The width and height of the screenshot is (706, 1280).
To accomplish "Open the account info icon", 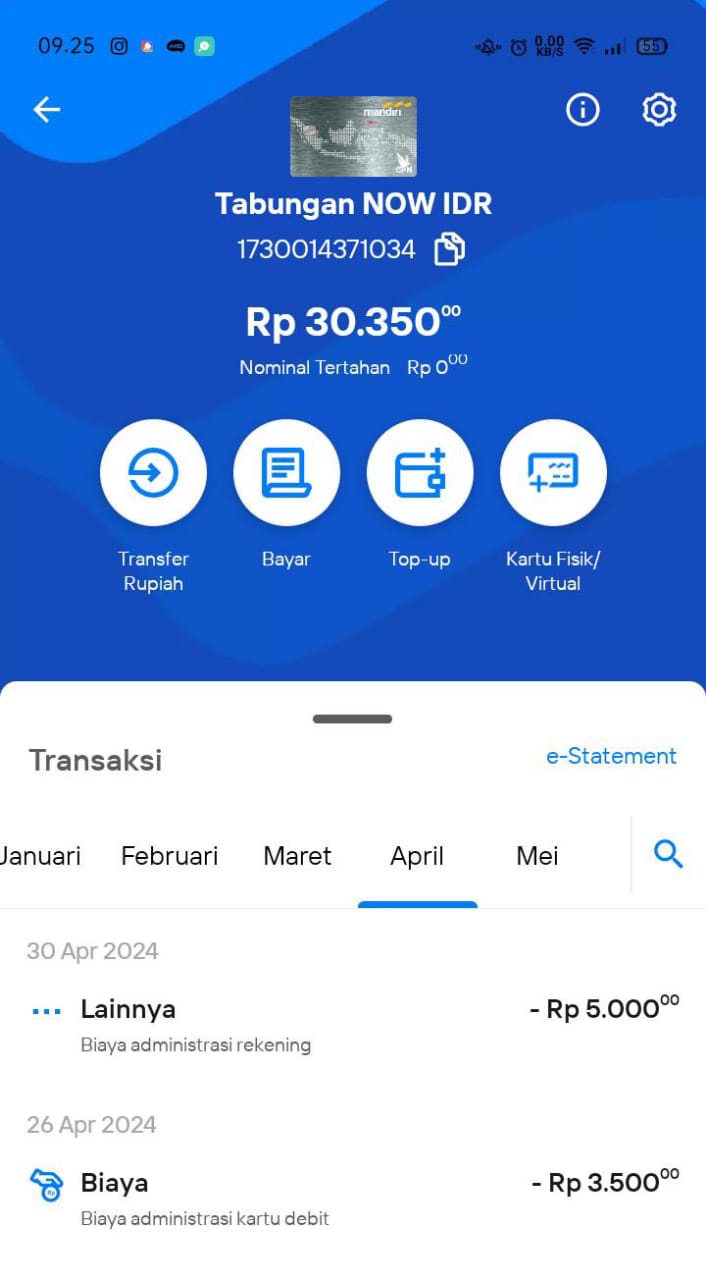I will [x=583, y=109].
